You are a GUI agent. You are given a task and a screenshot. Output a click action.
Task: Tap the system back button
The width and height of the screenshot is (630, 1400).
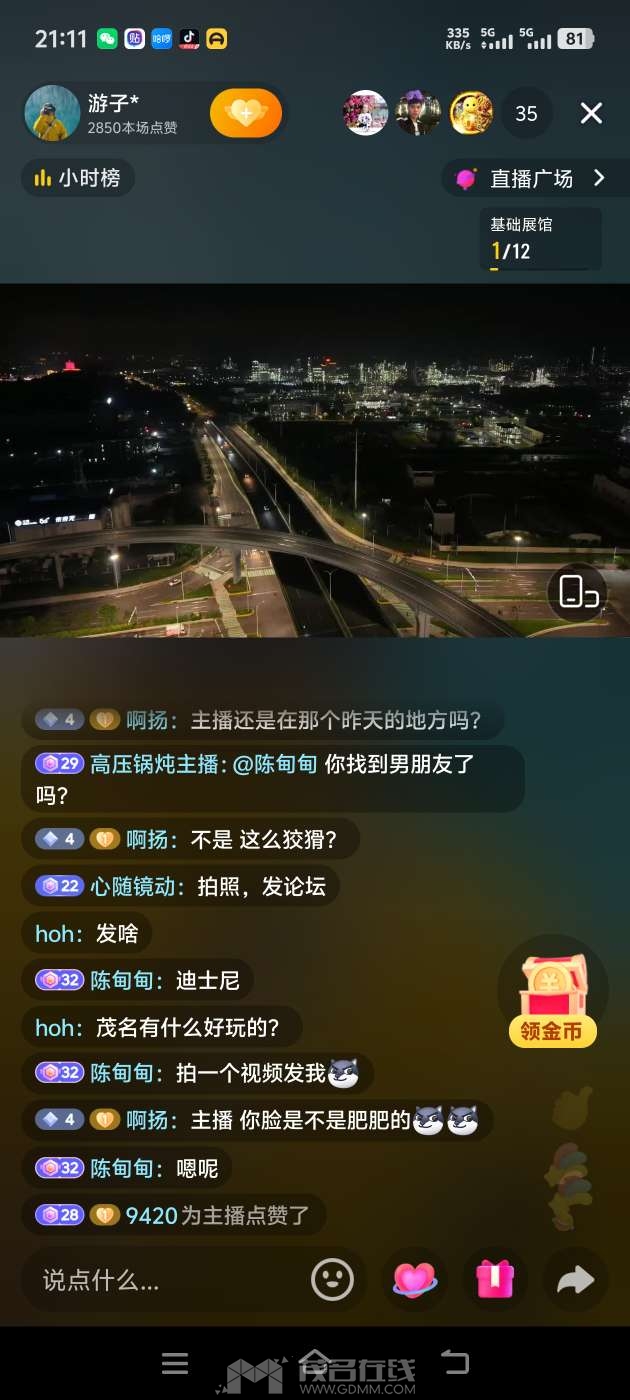pyautogui.click(x=455, y=1362)
